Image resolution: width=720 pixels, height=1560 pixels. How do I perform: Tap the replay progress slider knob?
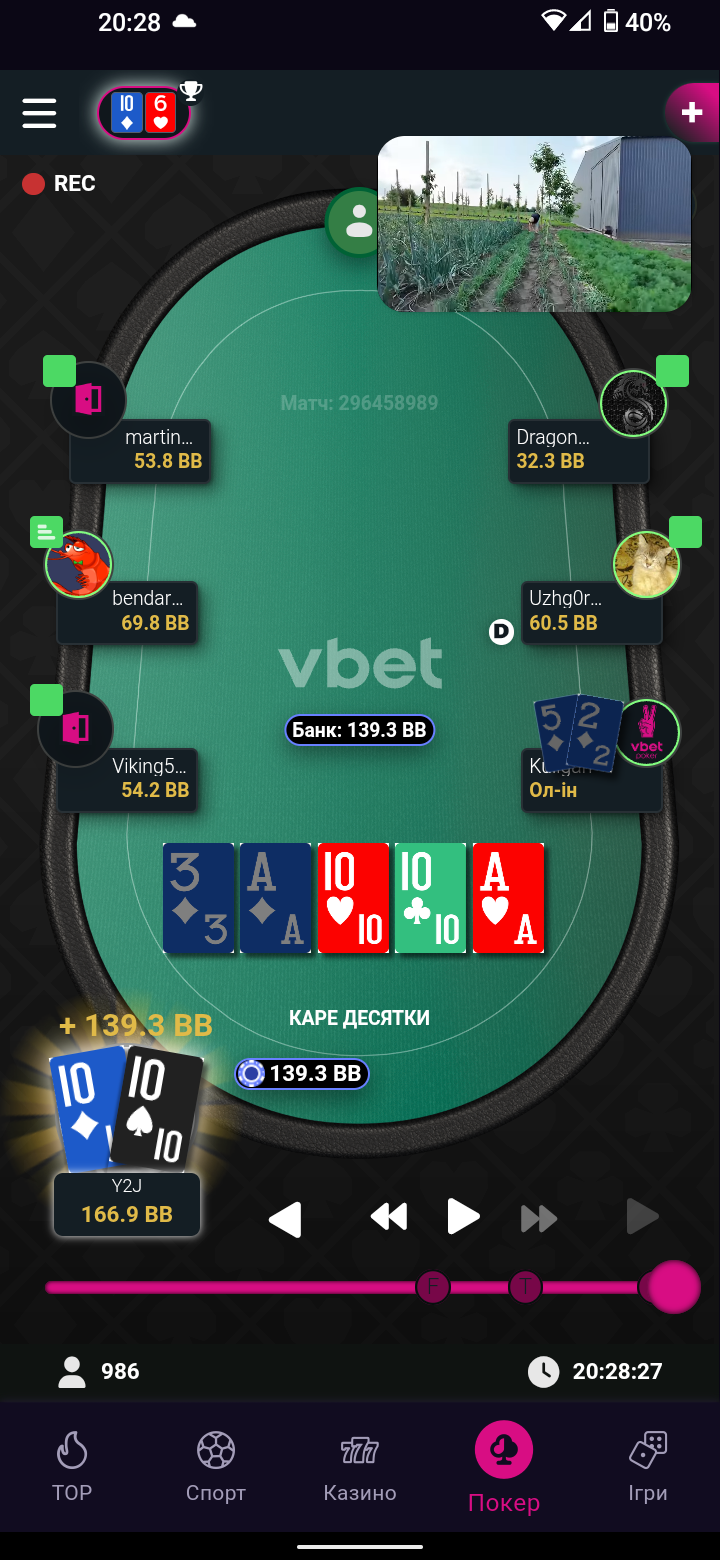tap(674, 1286)
